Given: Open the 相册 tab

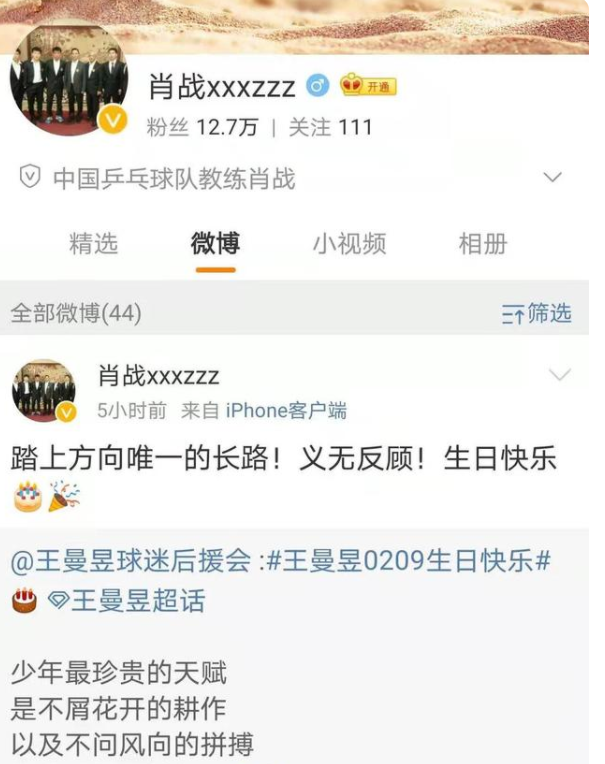Looking at the screenshot, I should point(482,243).
